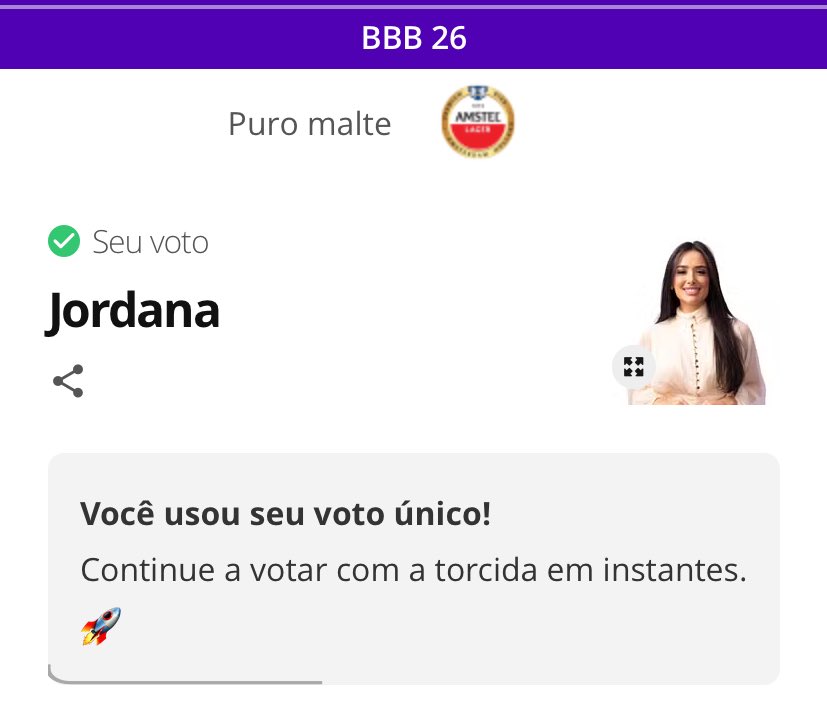
Task: Open the Amstel Puro malte sponsor banner
Action: click(x=477, y=123)
